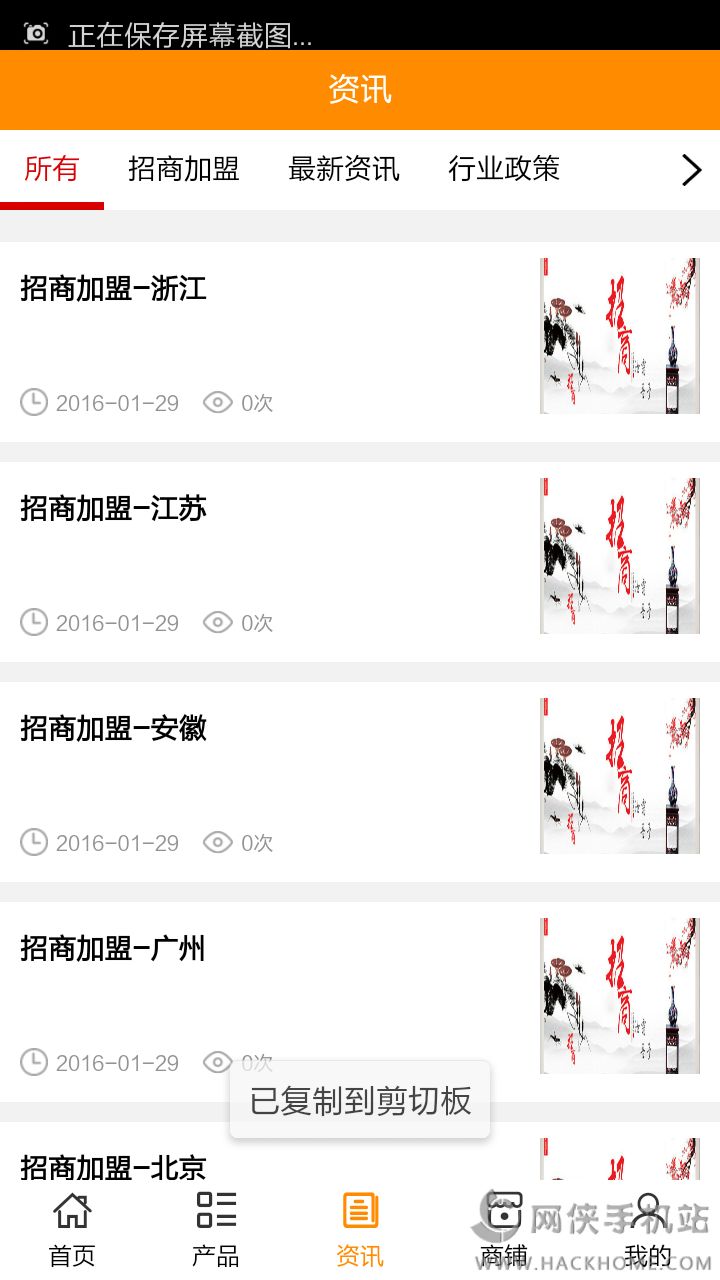The image size is (720, 1280).
Task: Go to the 首页 home tab
Action: (72, 1230)
